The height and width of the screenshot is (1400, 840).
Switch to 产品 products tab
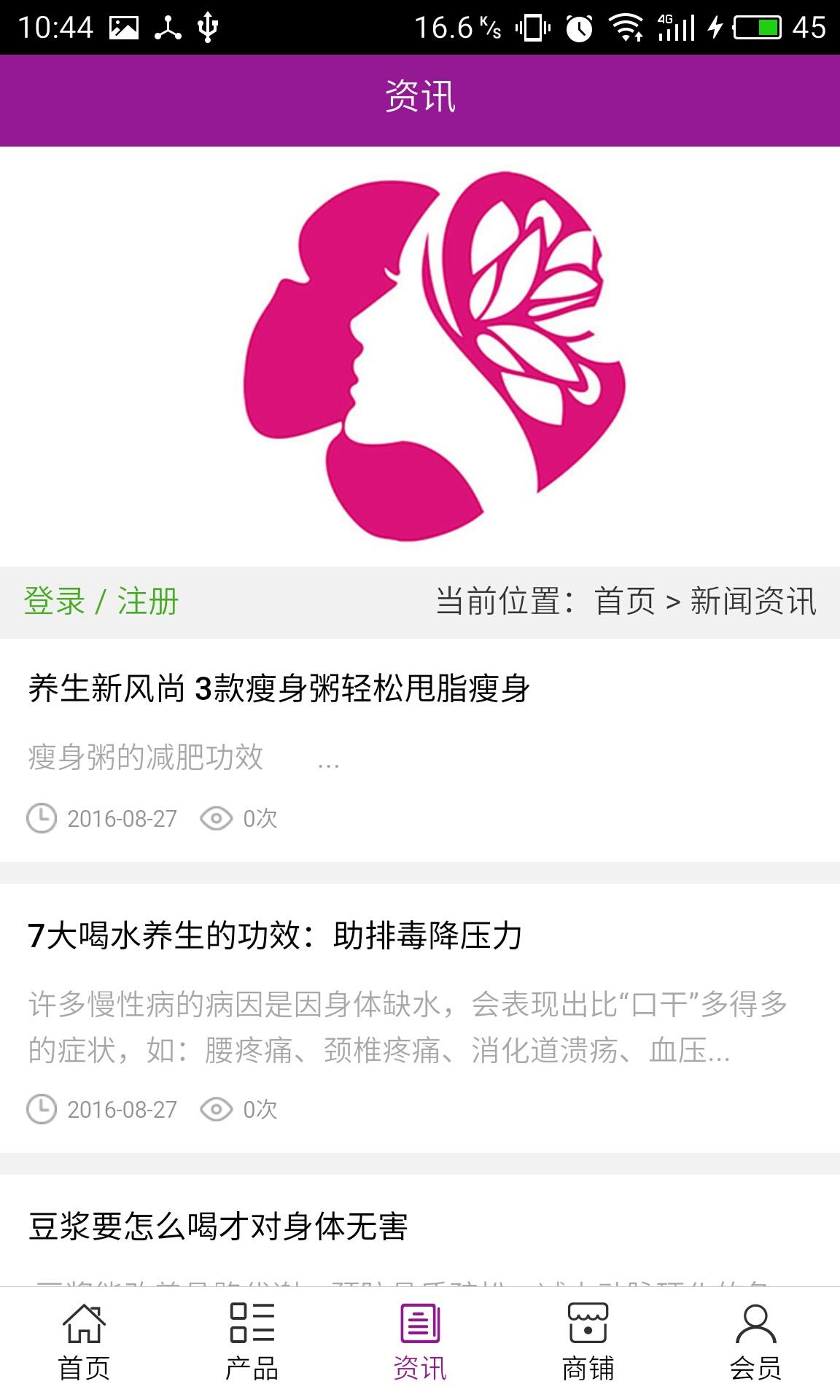[x=252, y=1343]
